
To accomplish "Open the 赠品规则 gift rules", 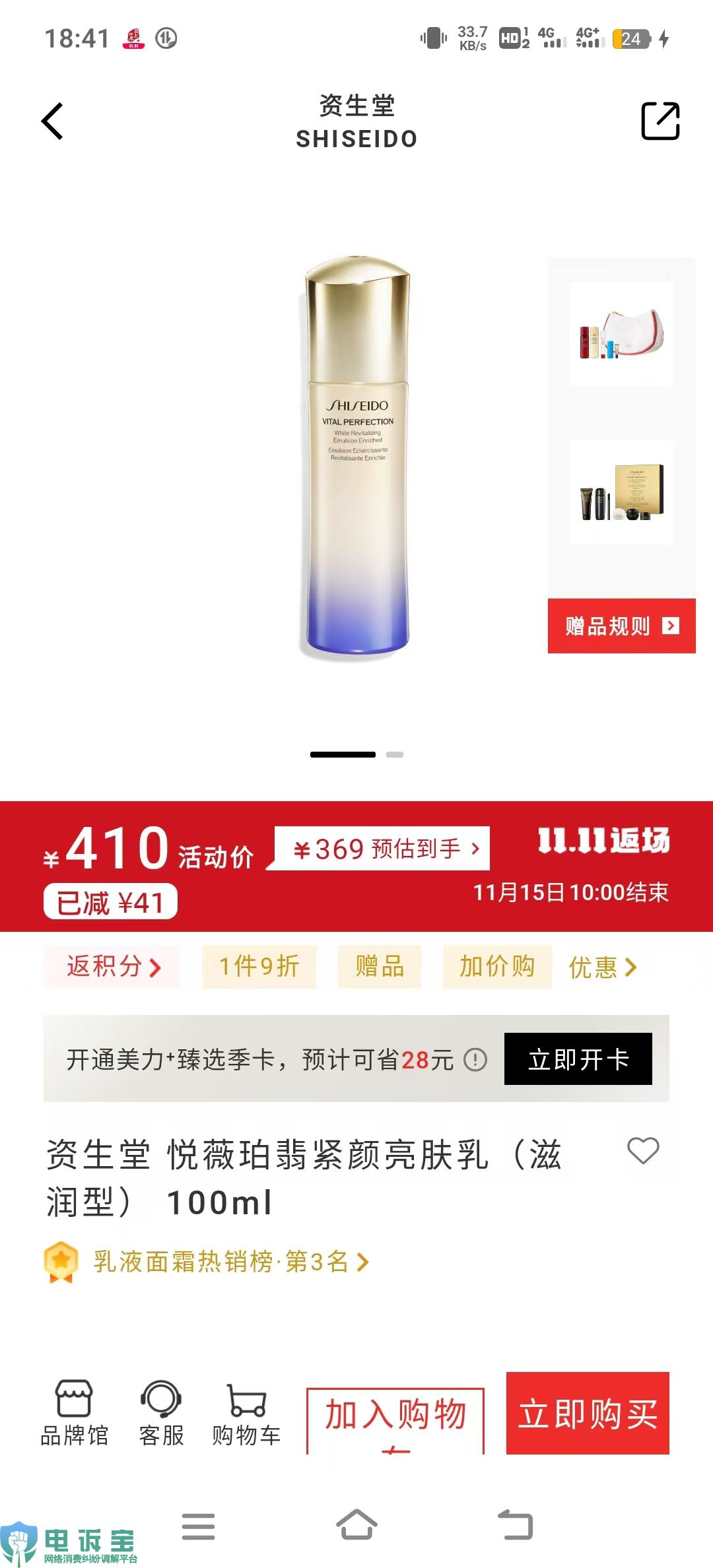I will (x=621, y=626).
